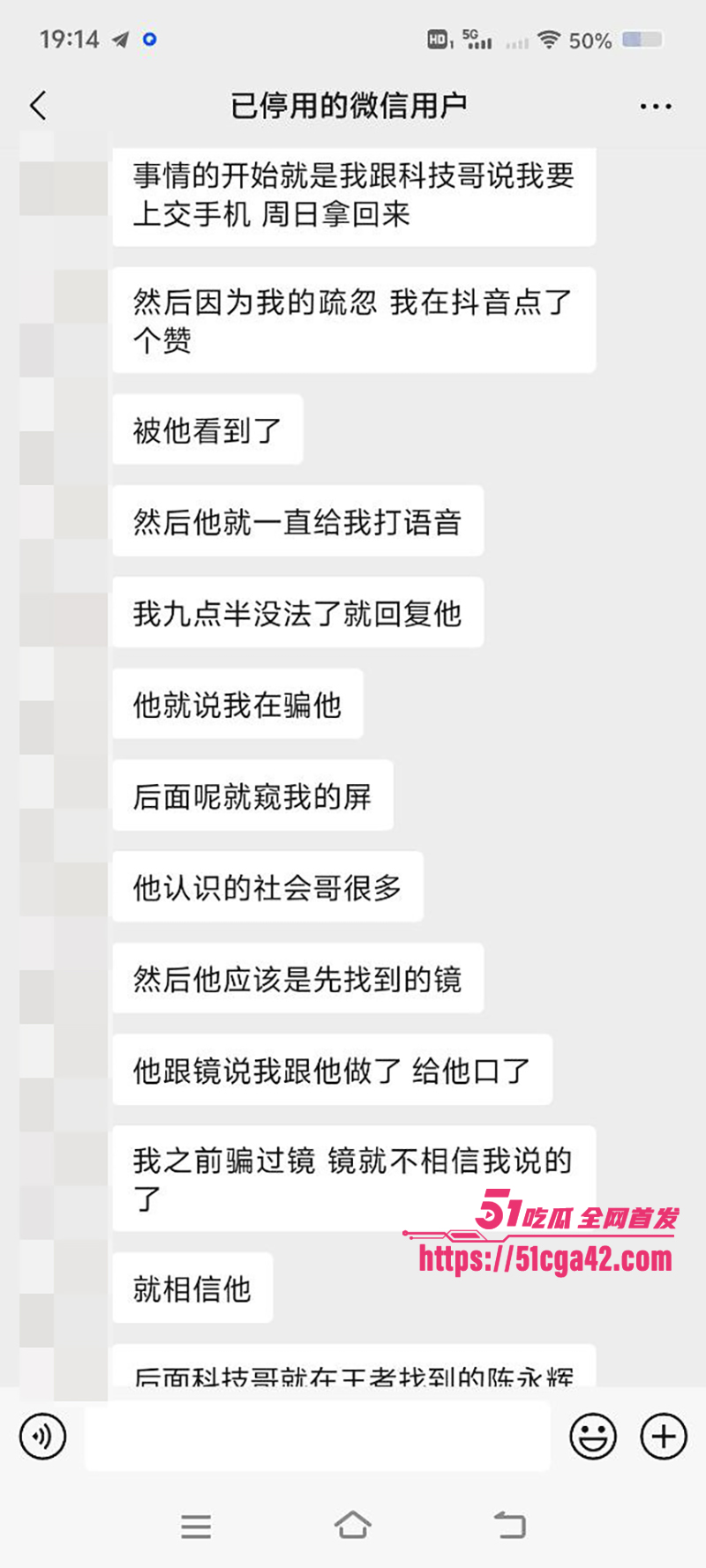Tap the recent apps icon in navigation bar

[x=196, y=1527]
